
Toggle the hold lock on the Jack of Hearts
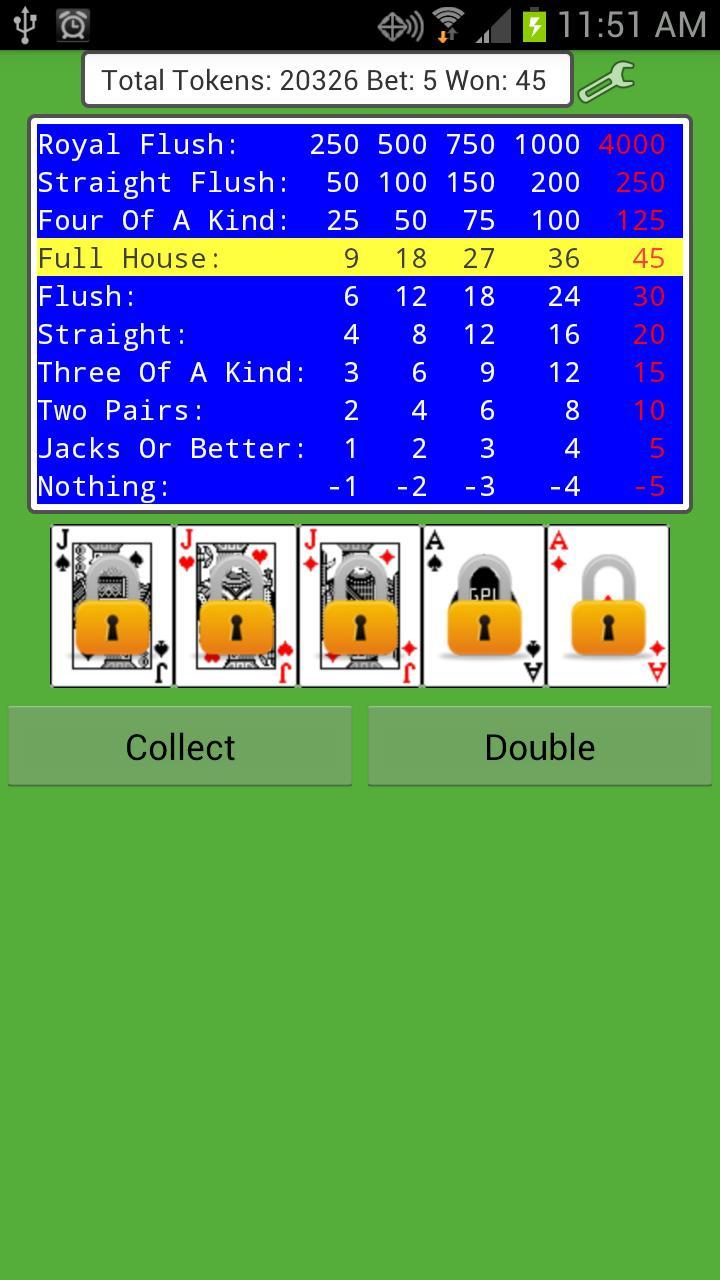[235, 625]
